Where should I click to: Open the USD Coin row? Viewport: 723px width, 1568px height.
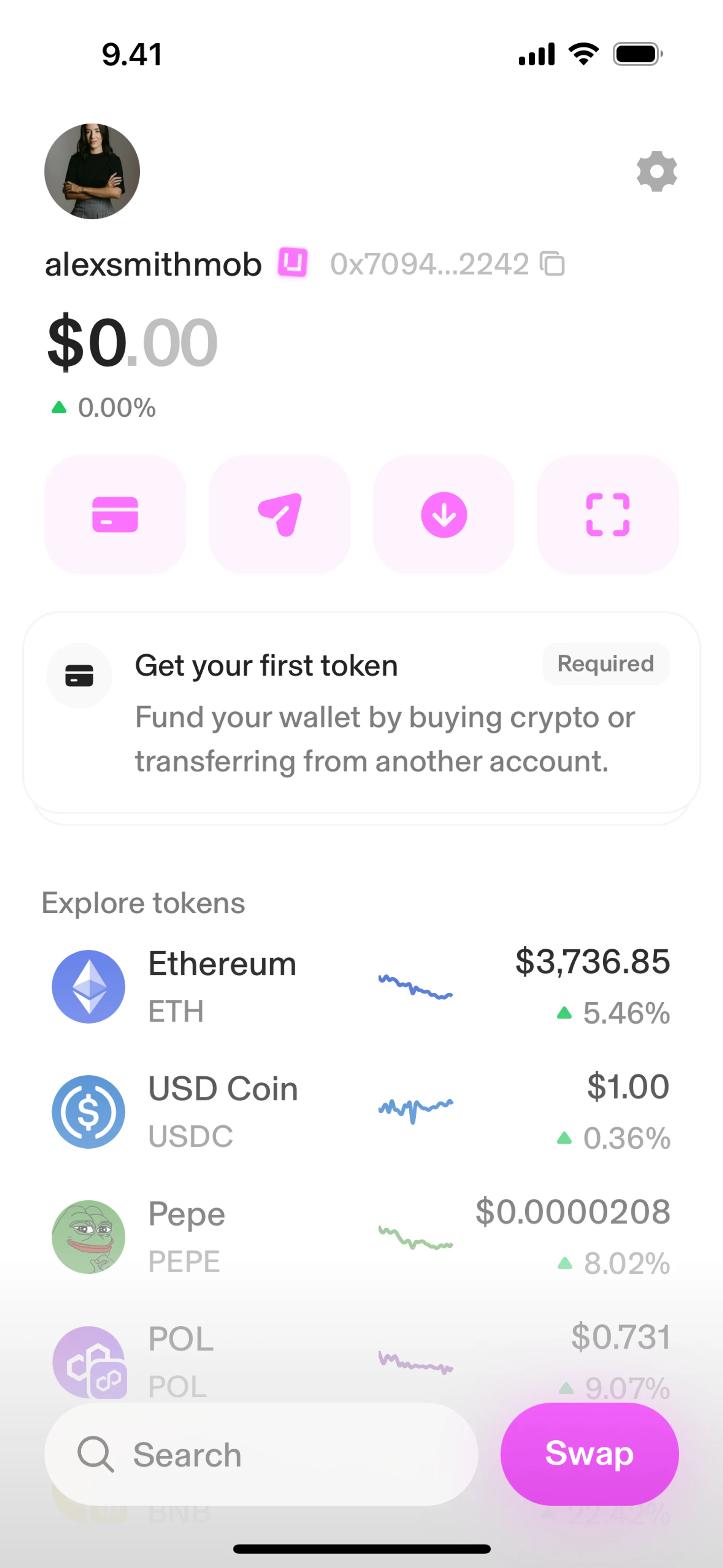coord(361,1111)
